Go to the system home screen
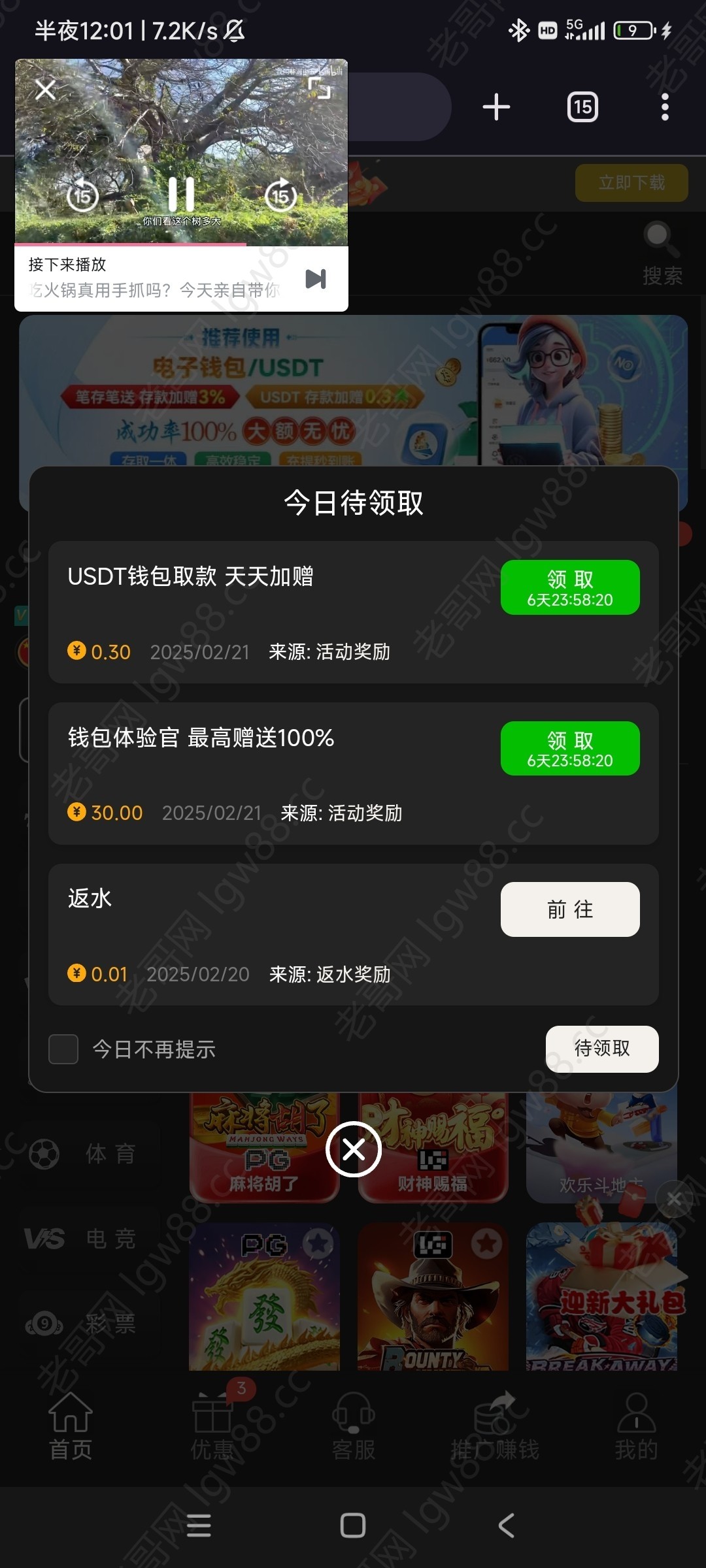706x1568 pixels. point(353,1526)
